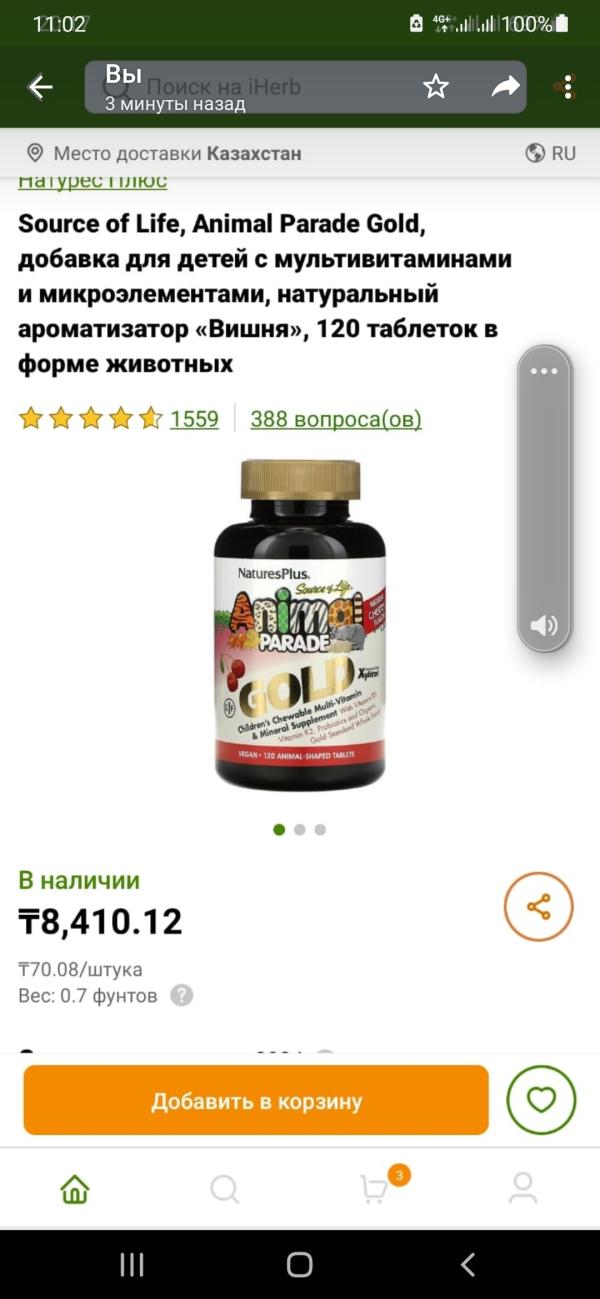The width and height of the screenshot is (600, 1299).
Task: Open the cart tab with 3 items
Action: click(x=376, y=1188)
